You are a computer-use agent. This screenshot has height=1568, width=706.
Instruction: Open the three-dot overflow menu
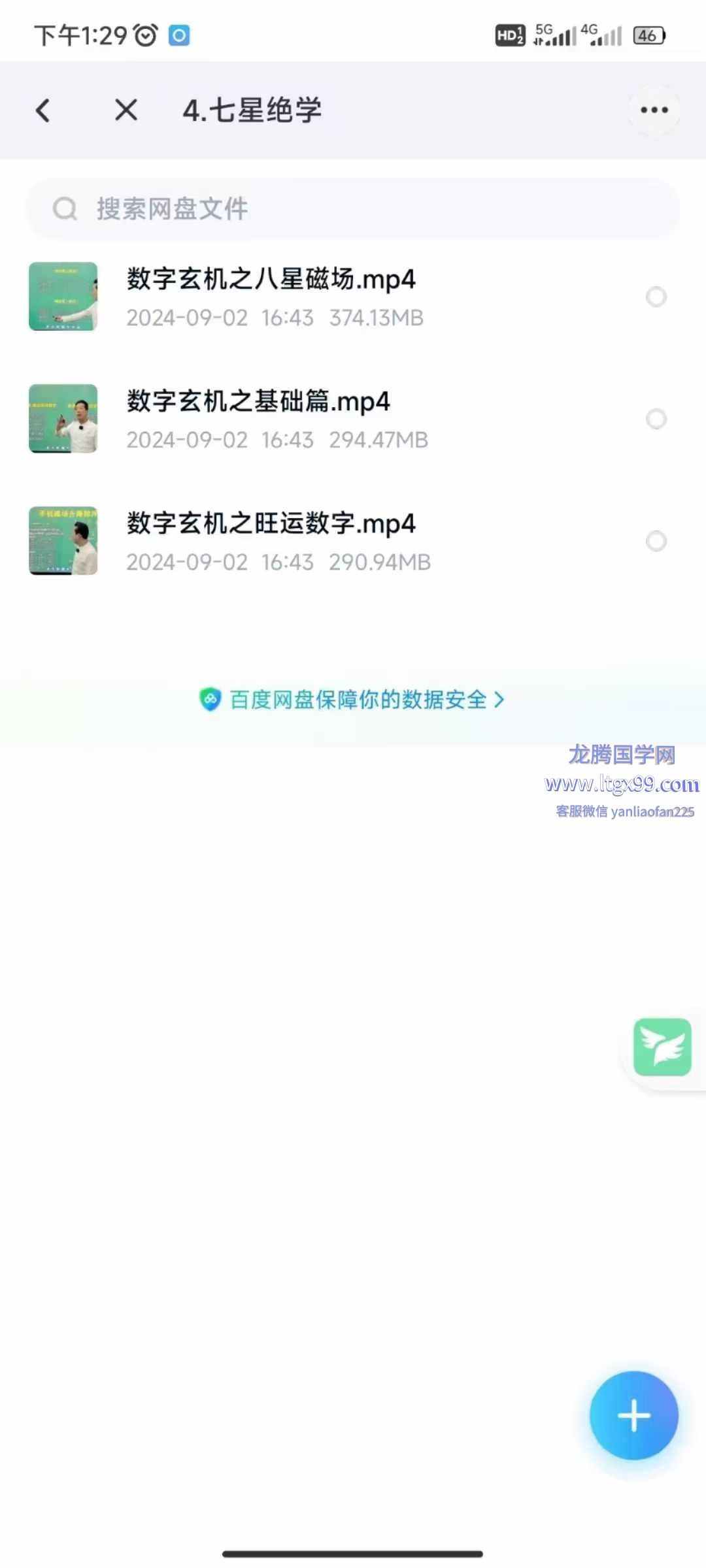point(654,110)
